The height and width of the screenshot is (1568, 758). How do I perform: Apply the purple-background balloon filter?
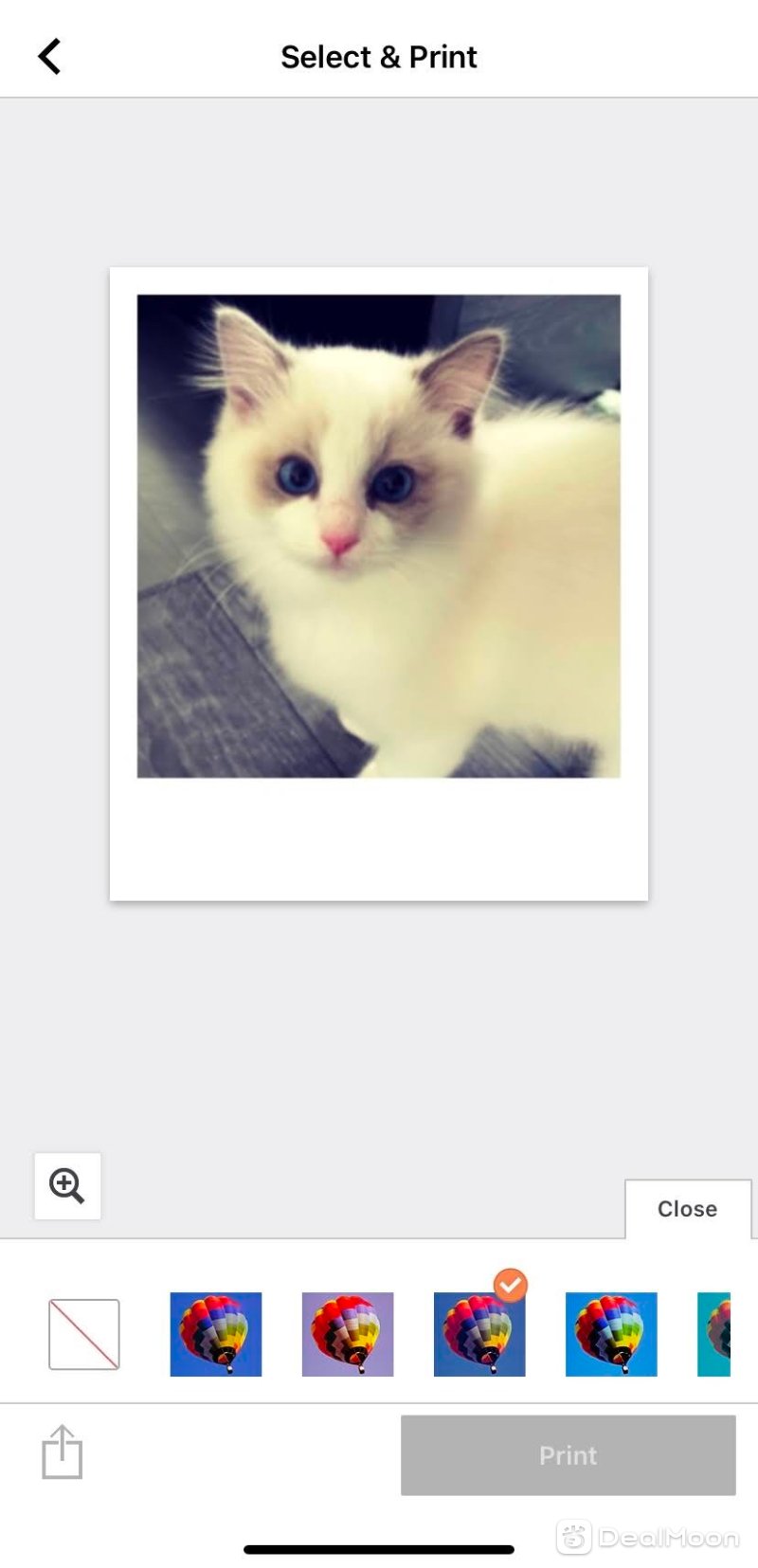348,1334
